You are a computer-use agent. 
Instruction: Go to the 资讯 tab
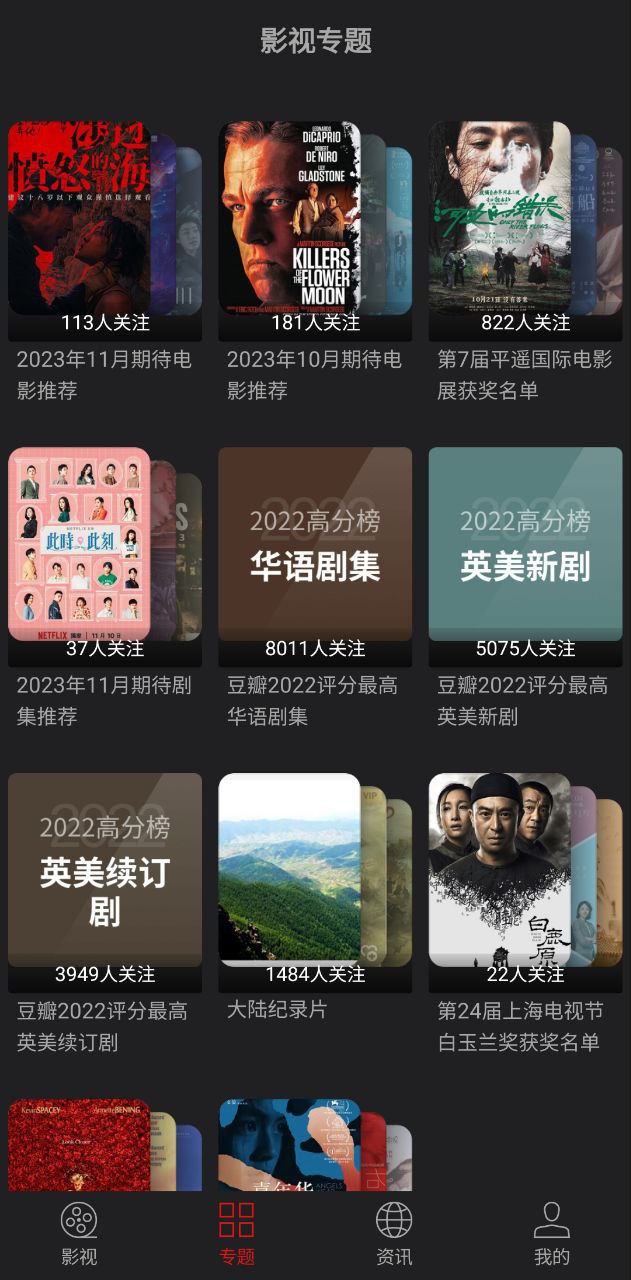tap(394, 1234)
